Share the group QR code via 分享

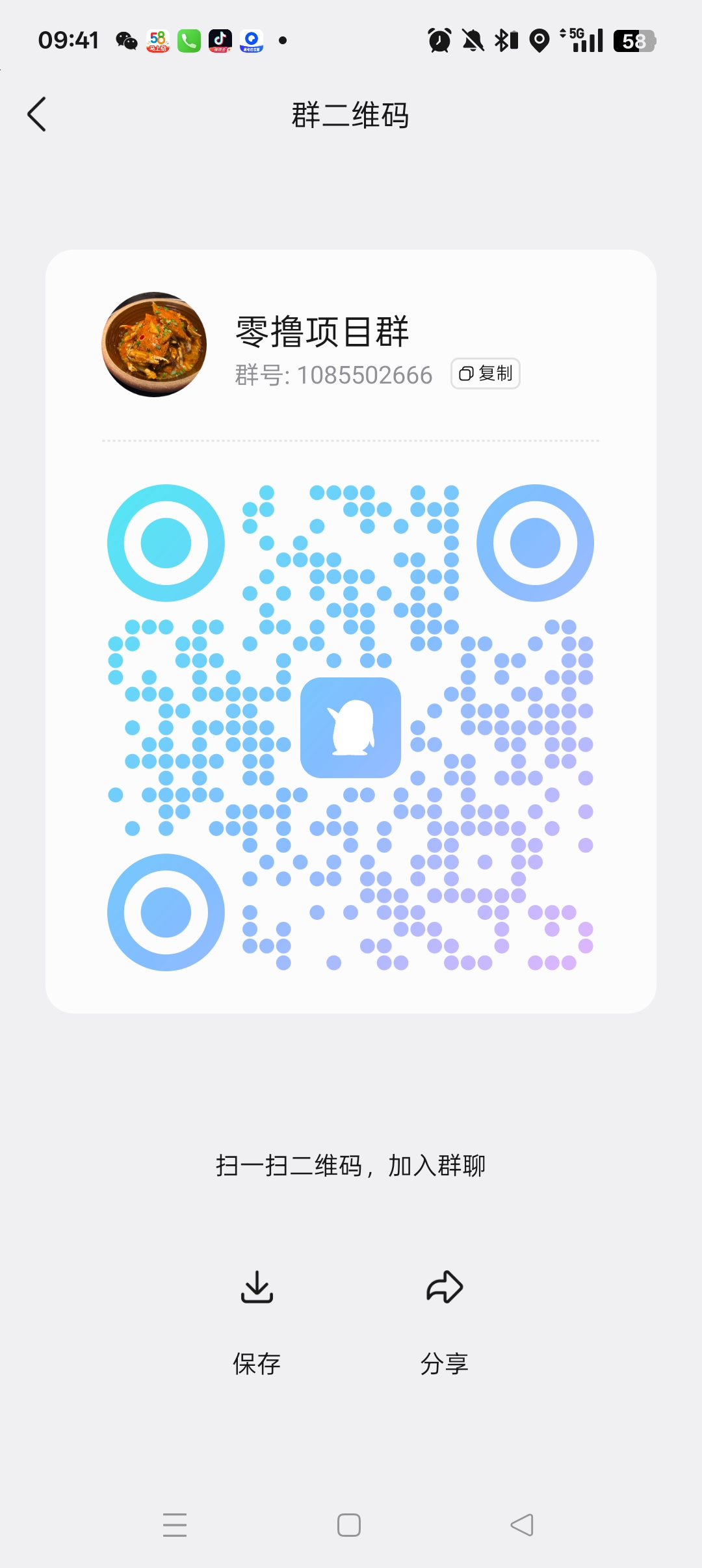point(445,1323)
